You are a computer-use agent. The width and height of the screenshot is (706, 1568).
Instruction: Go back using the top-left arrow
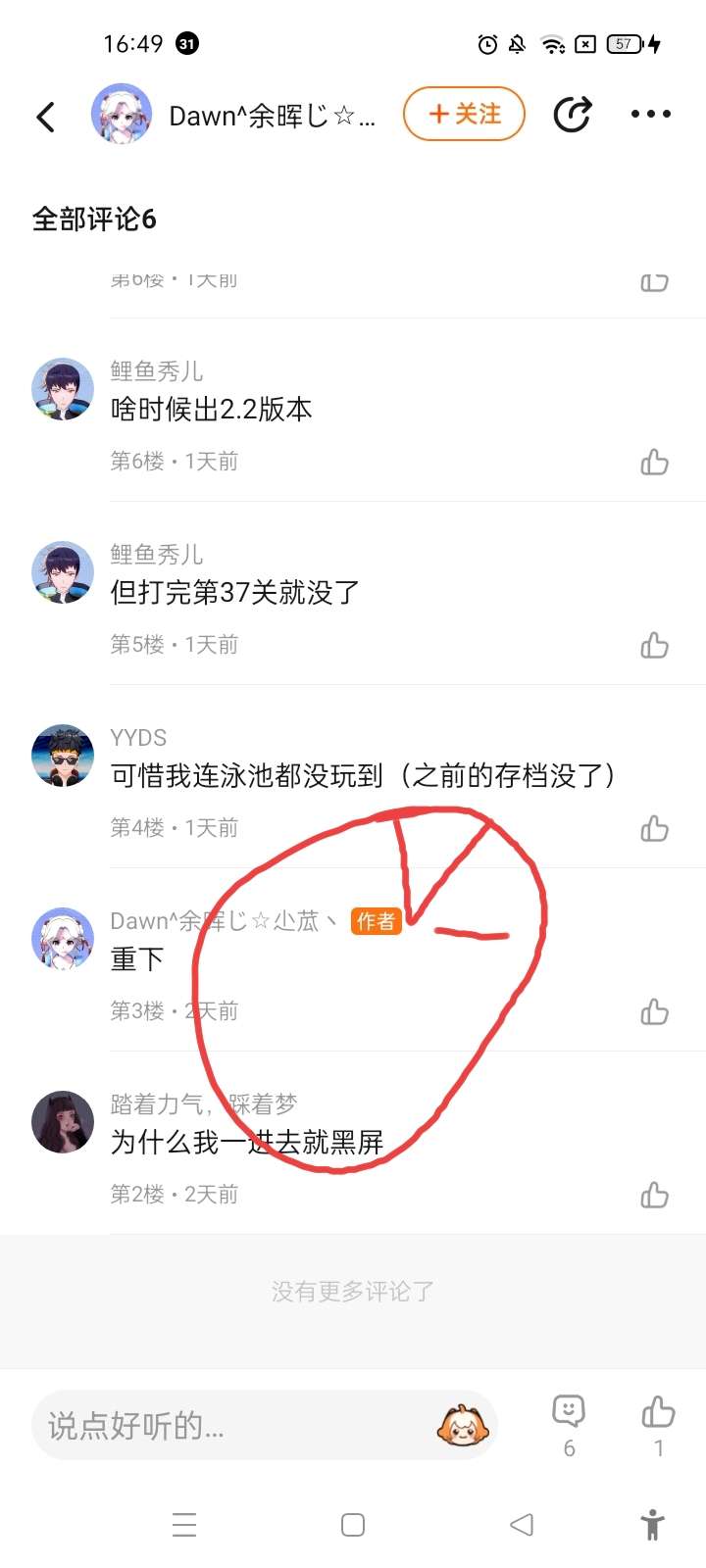pos(45,117)
